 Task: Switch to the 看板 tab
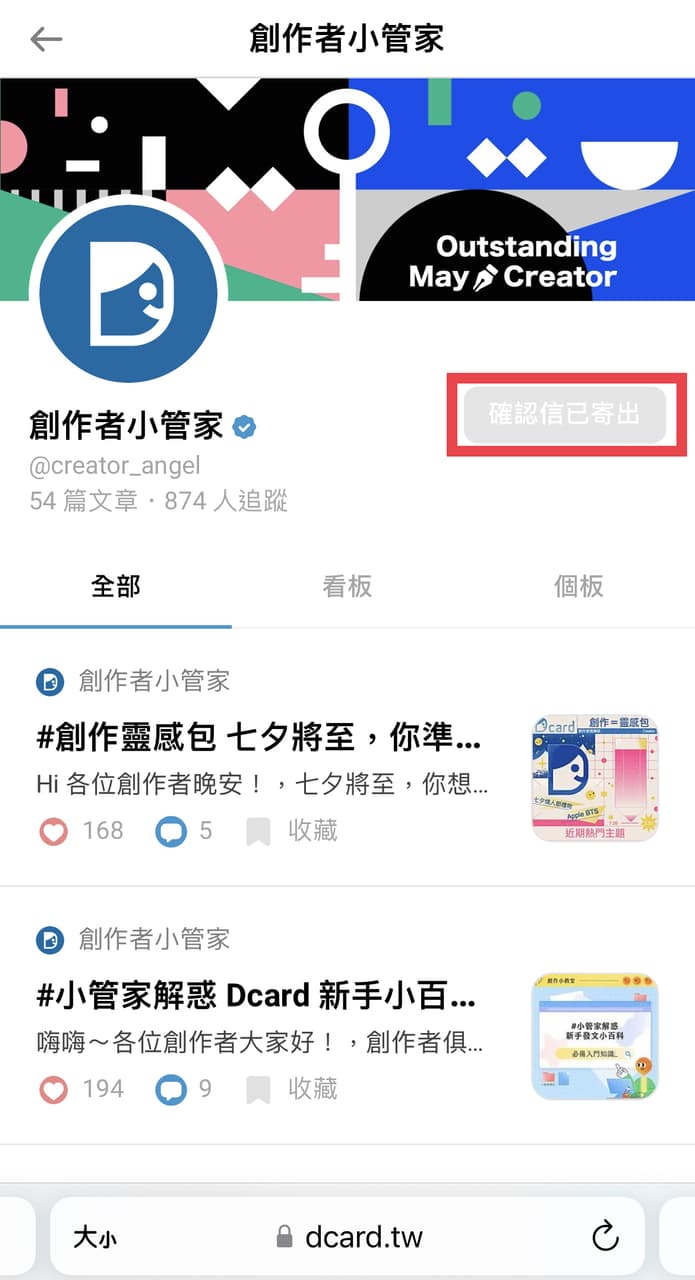click(347, 586)
